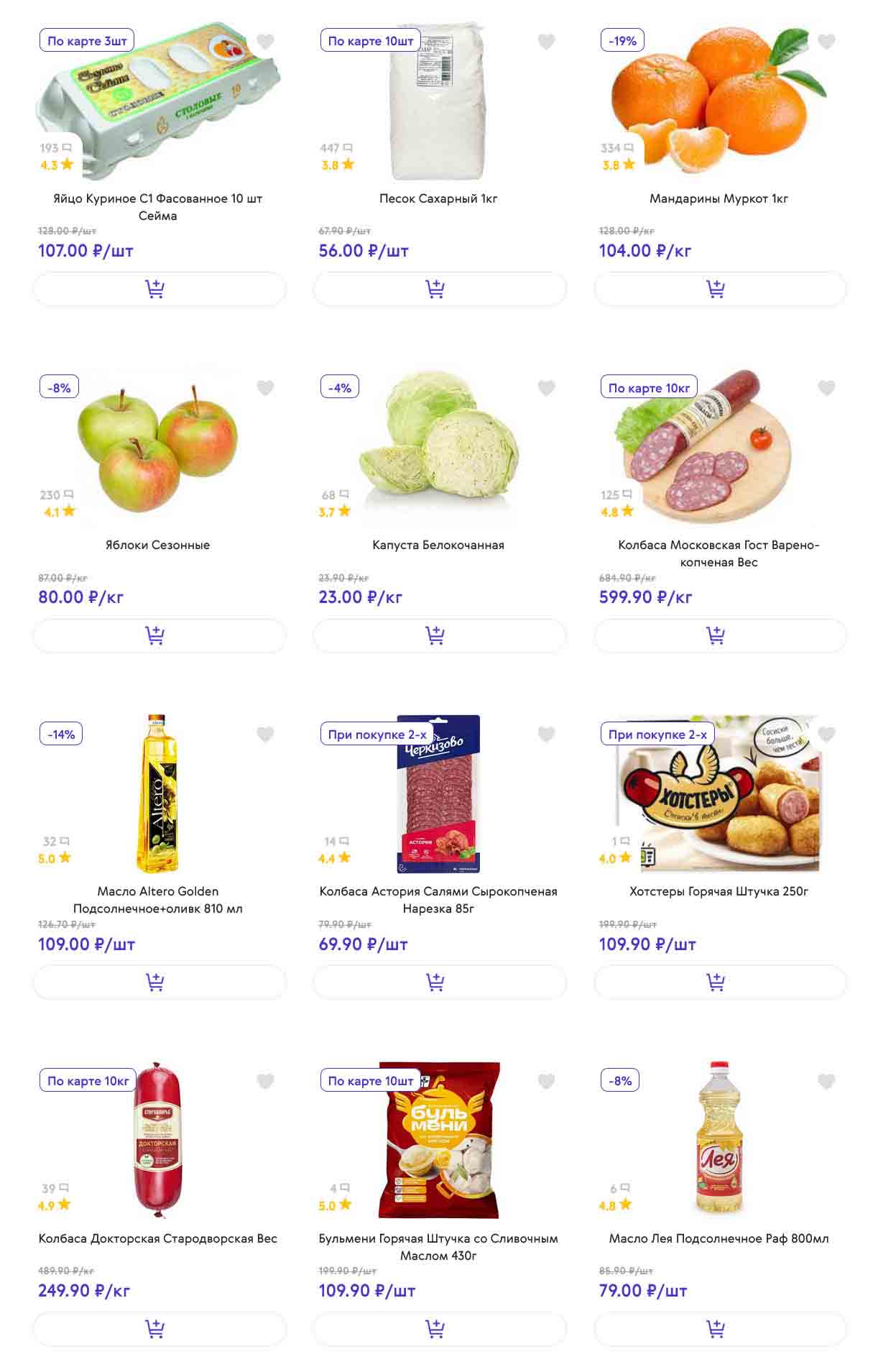
Task: View Колбаса Астория Салями details
Action: [x=438, y=899]
